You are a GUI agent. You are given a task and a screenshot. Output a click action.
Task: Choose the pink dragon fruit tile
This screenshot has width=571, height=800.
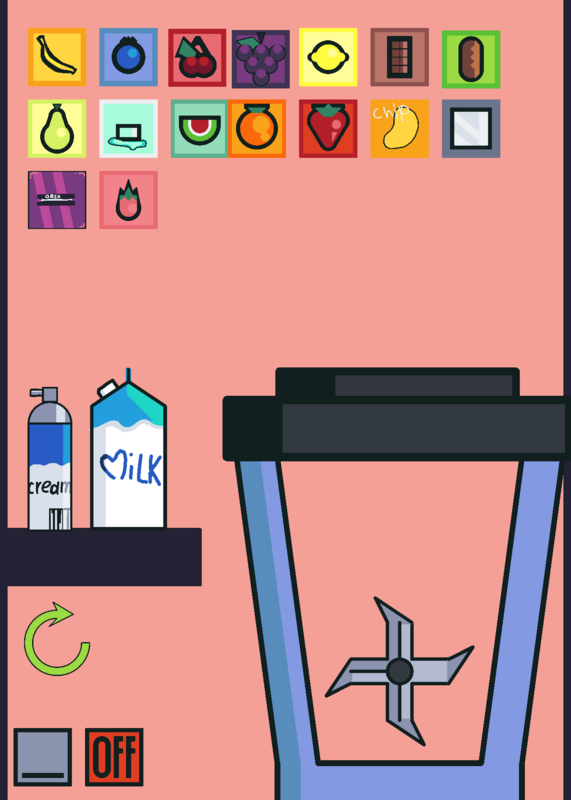click(128, 200)
